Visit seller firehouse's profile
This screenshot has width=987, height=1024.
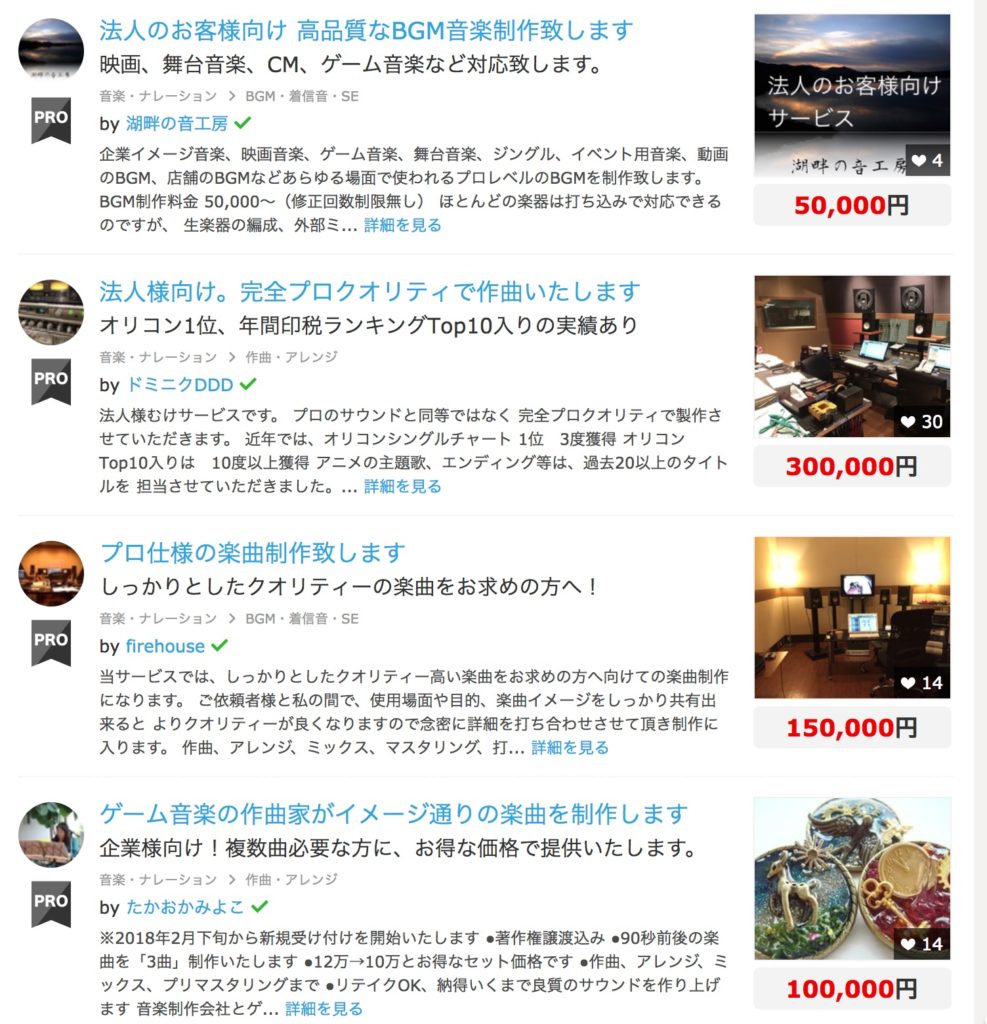click(x=165, y=646)
